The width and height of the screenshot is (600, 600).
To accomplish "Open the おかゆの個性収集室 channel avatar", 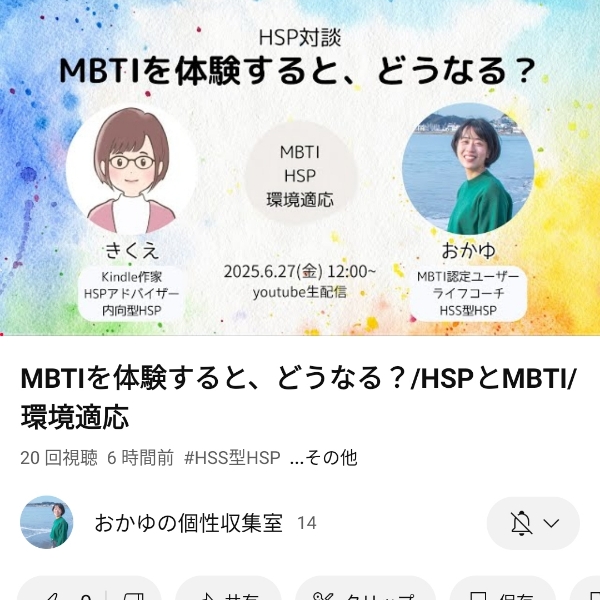I will 46,522.
